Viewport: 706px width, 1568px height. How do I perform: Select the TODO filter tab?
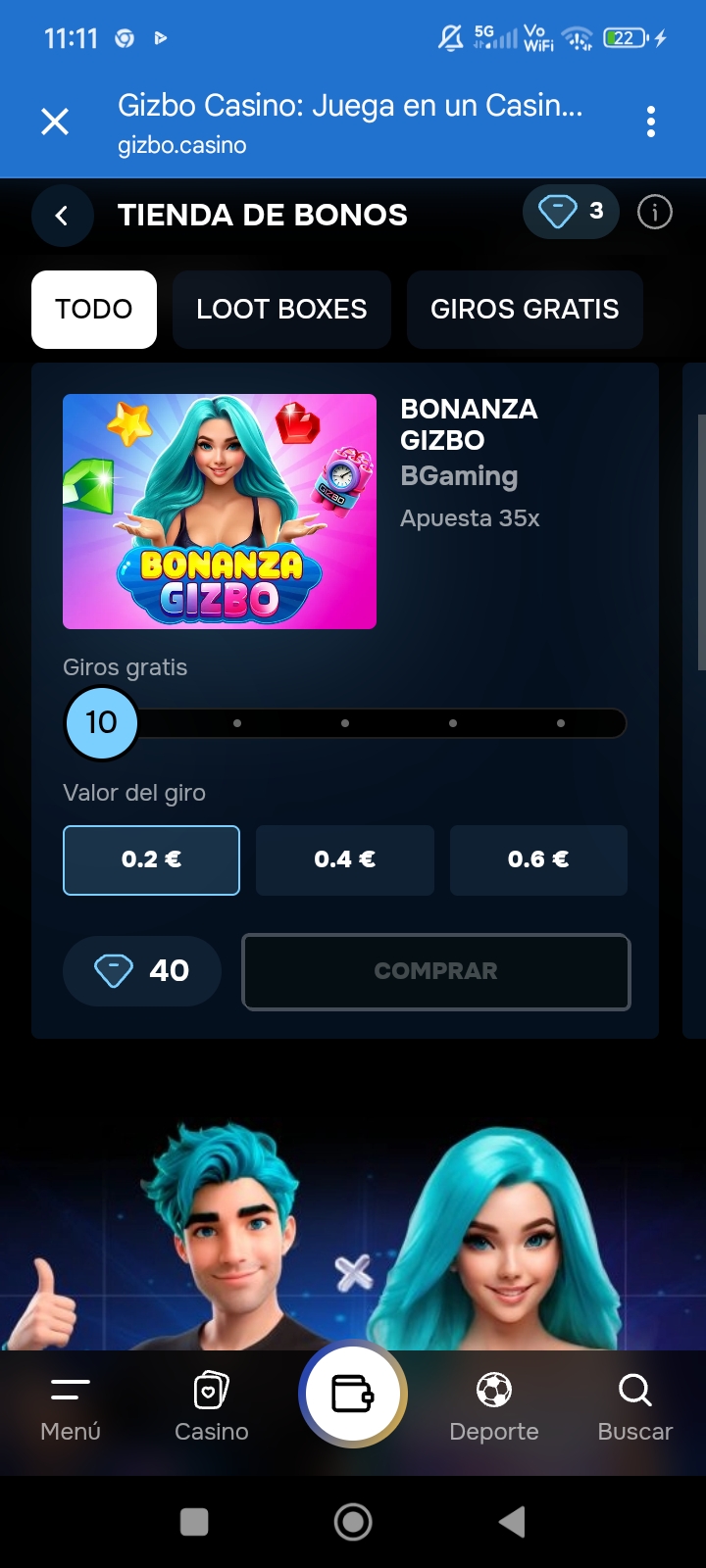94,310
